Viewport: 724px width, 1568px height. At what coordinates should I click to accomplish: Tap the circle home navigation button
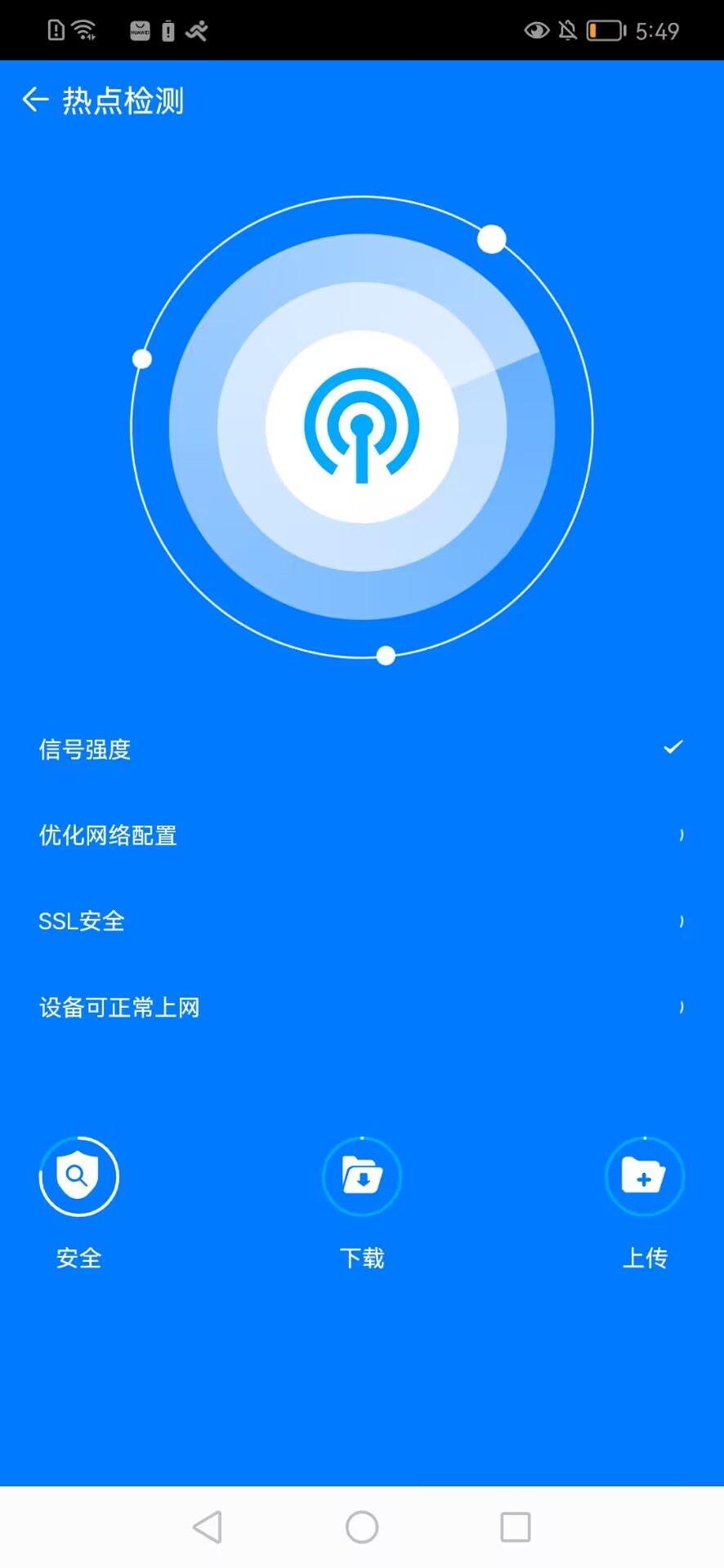(x=362, y=1526)
